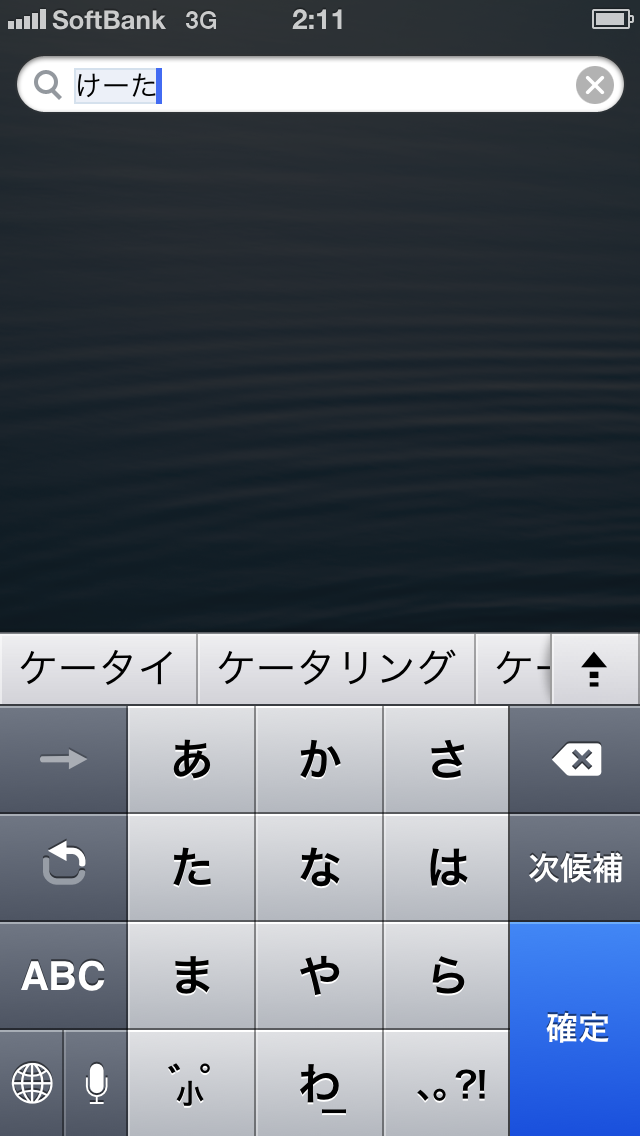640x1136 pixels.
Task: Tap the ら kana key
Action: coord(447,976)
